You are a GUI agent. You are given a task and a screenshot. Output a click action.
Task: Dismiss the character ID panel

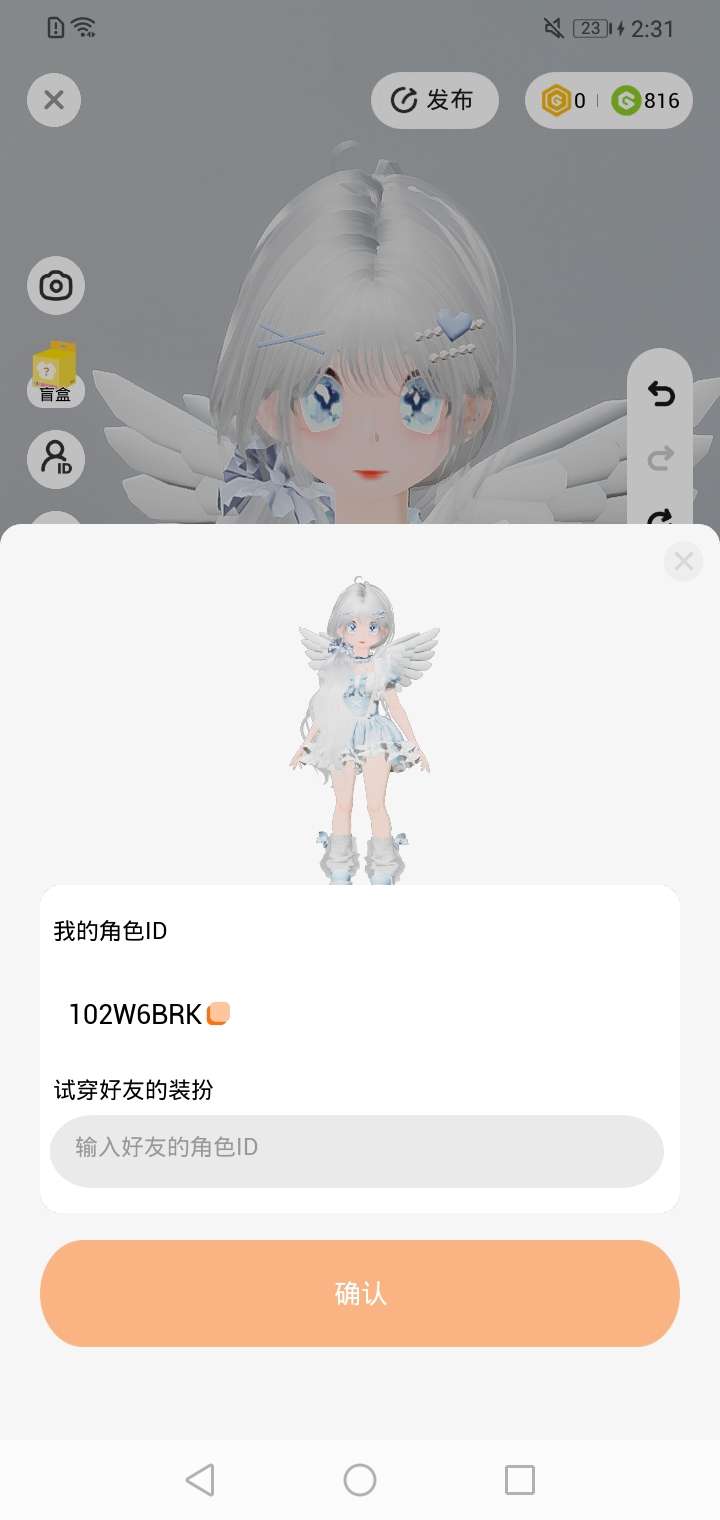pyautogui.click(x=684, y=562)
